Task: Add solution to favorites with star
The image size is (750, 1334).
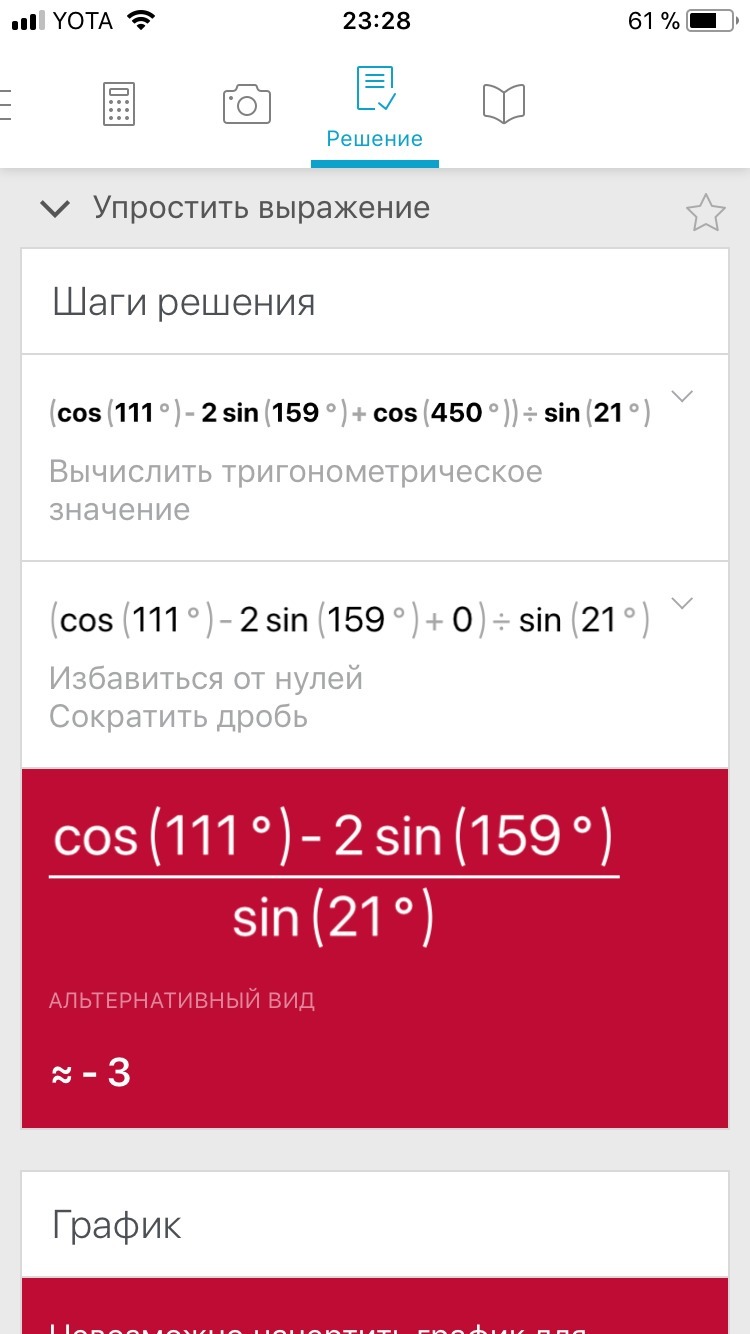Action: tap(705, 213)
